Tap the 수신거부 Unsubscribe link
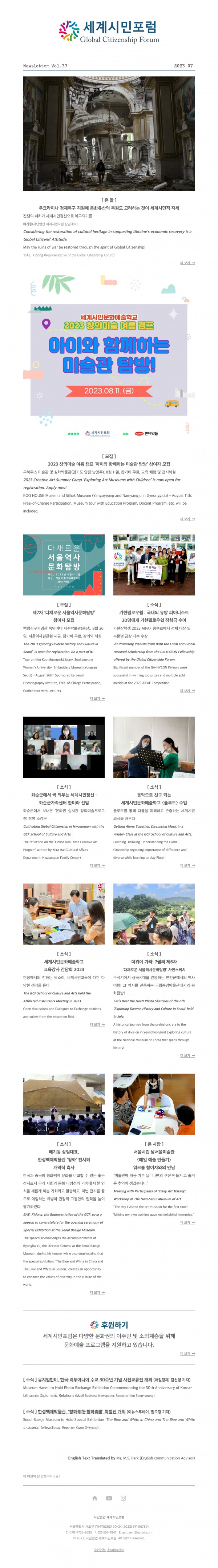 (x=109, y=1550)
